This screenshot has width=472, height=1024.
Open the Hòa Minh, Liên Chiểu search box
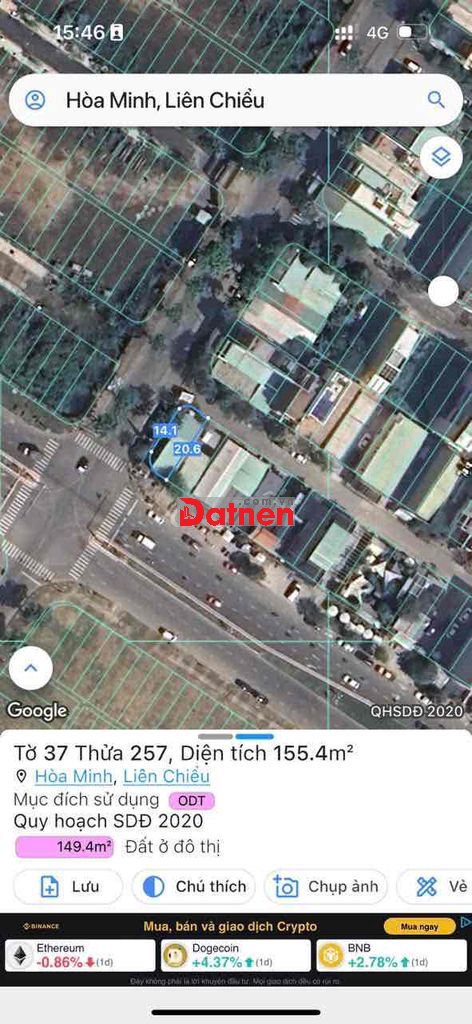point(236,100)
